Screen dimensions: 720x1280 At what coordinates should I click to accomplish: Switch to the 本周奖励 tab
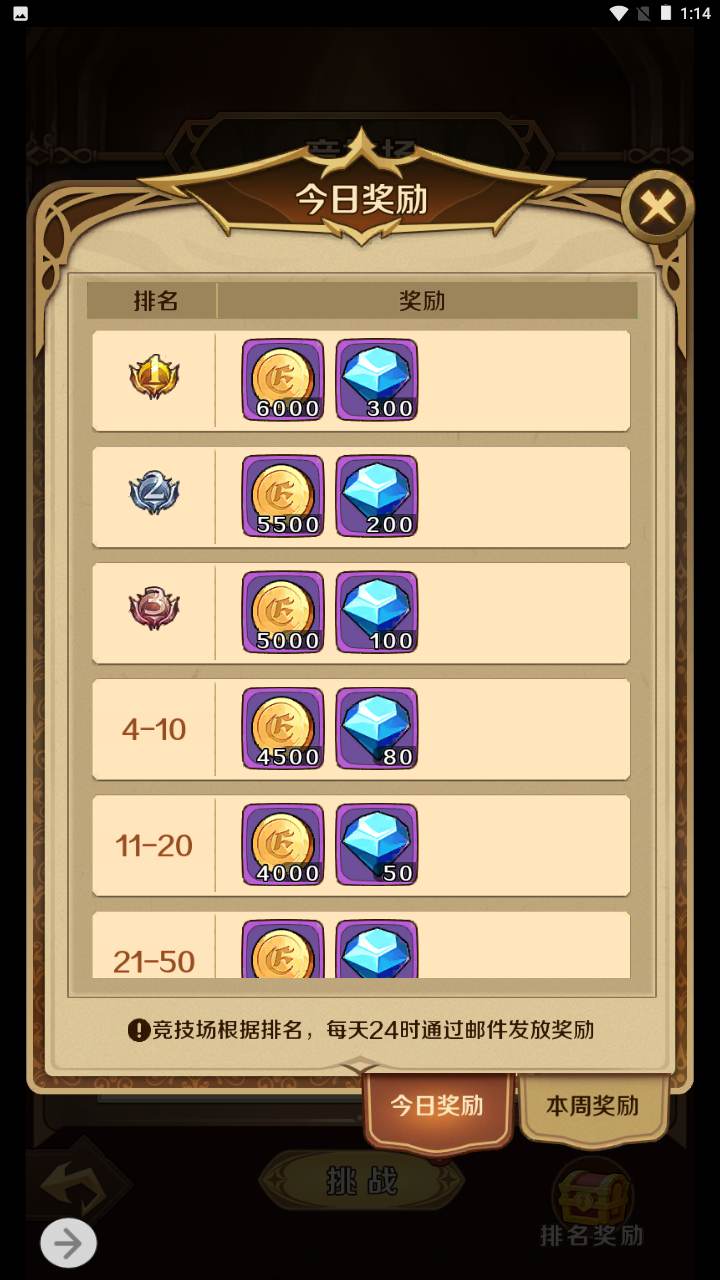(592, 1106)
